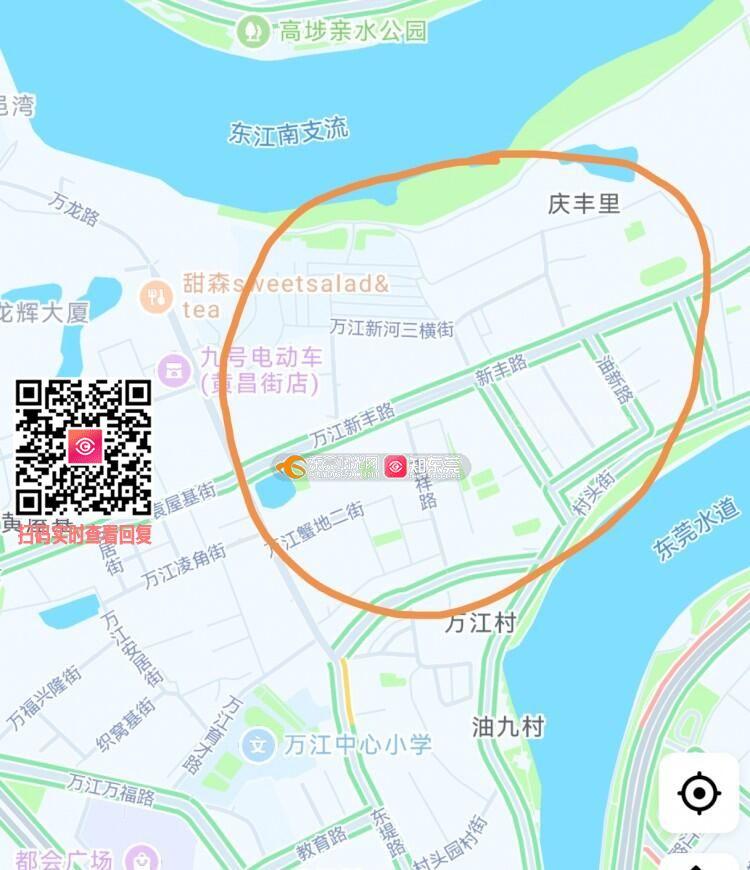This screenshot has height=870, width=750.
Task: Open the 高埗亲水公园 park marker
Action: [253, 31]
